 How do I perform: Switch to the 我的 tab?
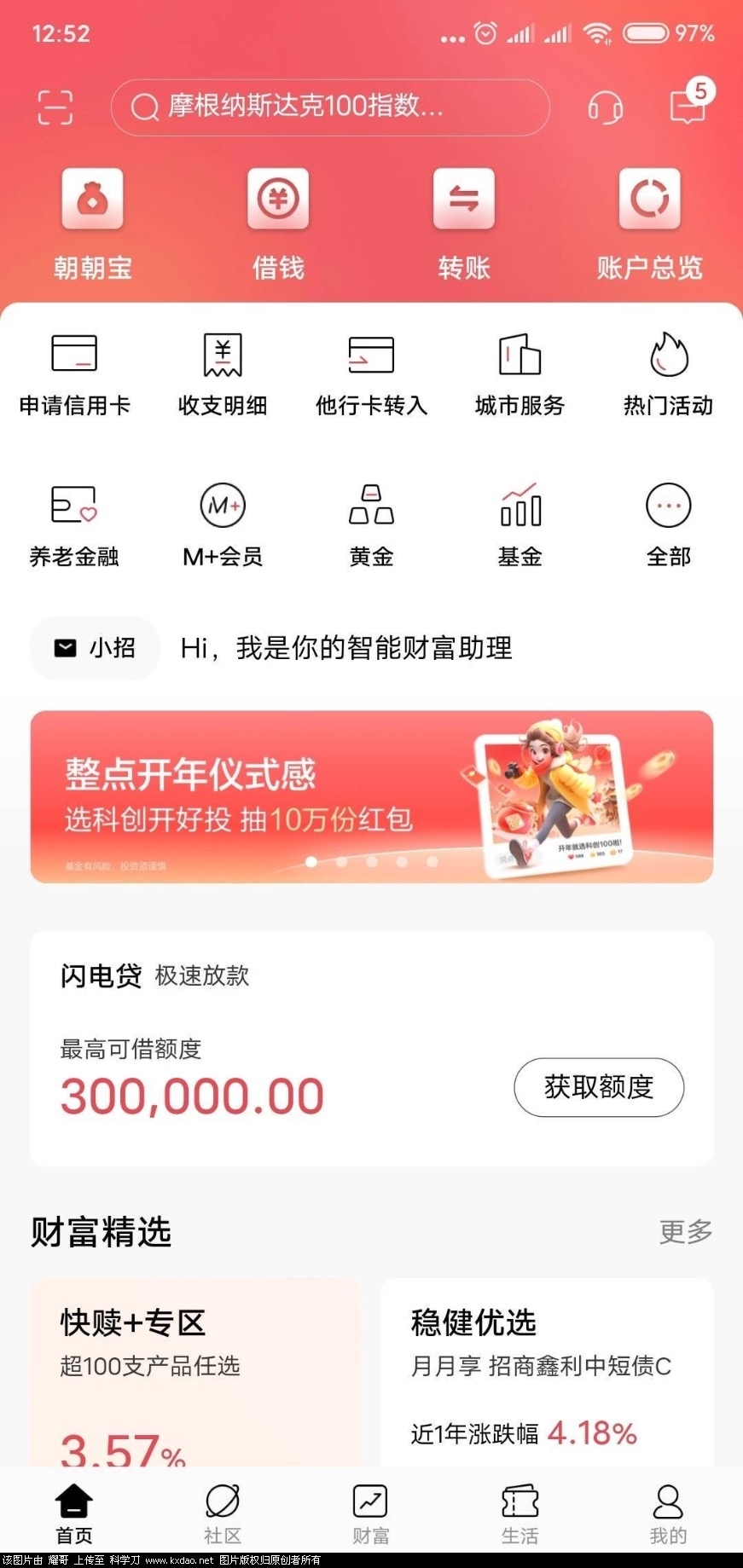(x=668, y=1513)
